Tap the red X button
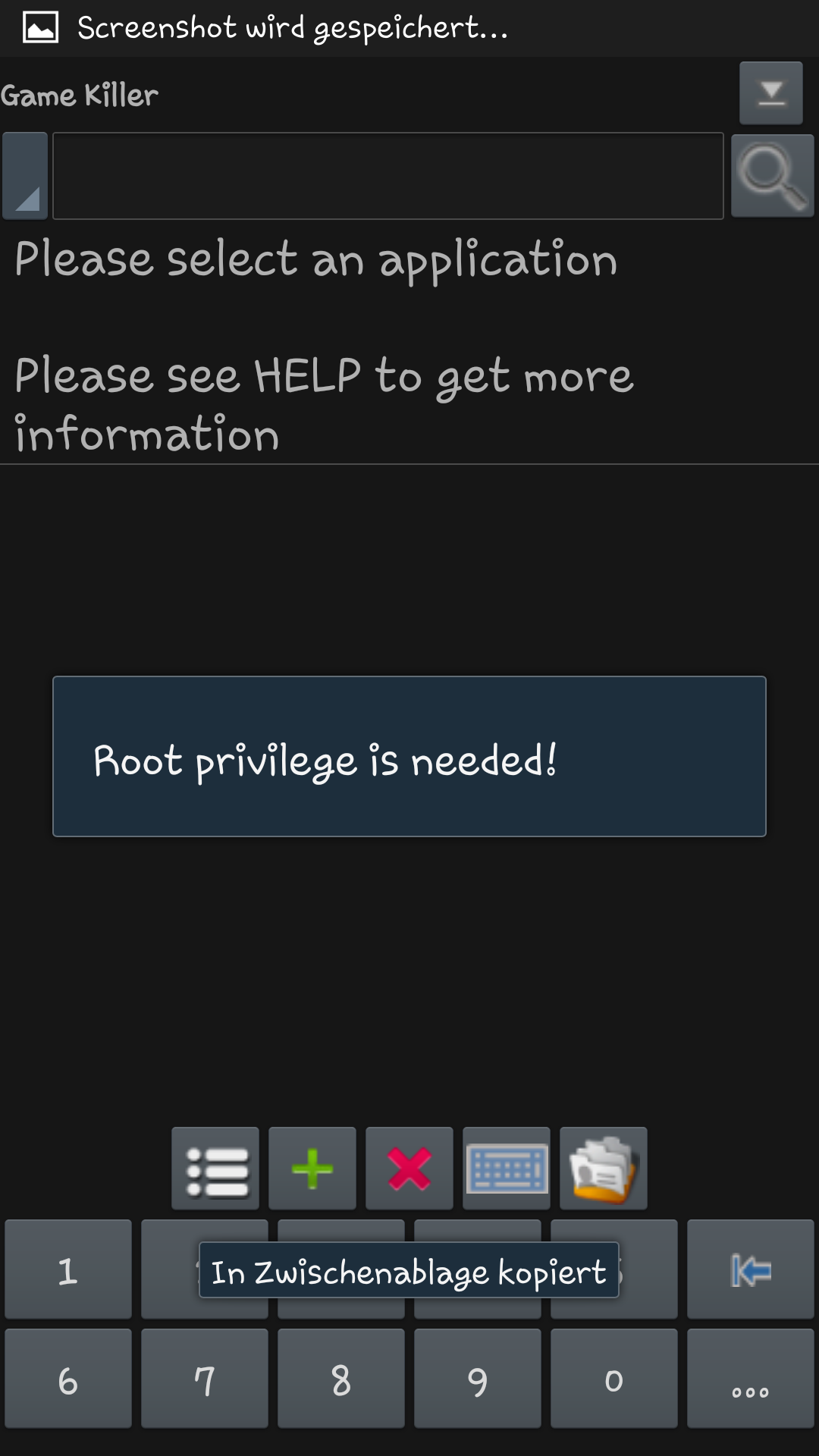 409,1168
